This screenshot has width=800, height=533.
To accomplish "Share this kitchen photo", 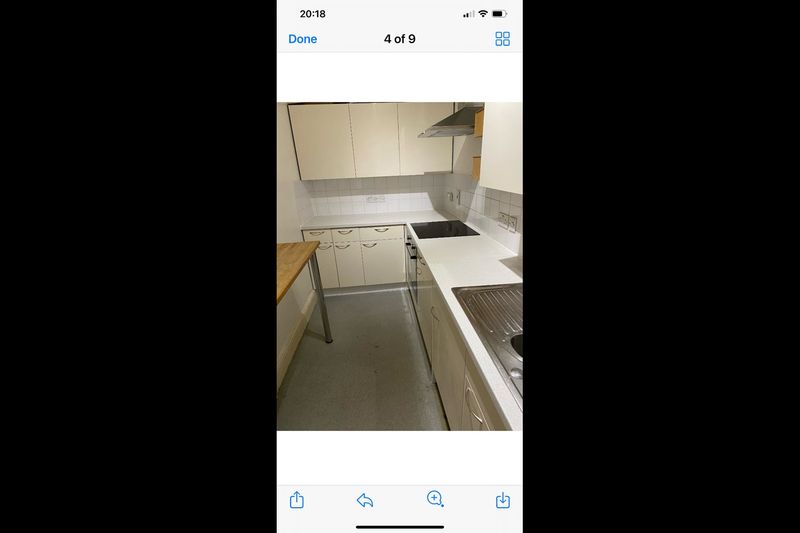I will [x=297, y=500].
